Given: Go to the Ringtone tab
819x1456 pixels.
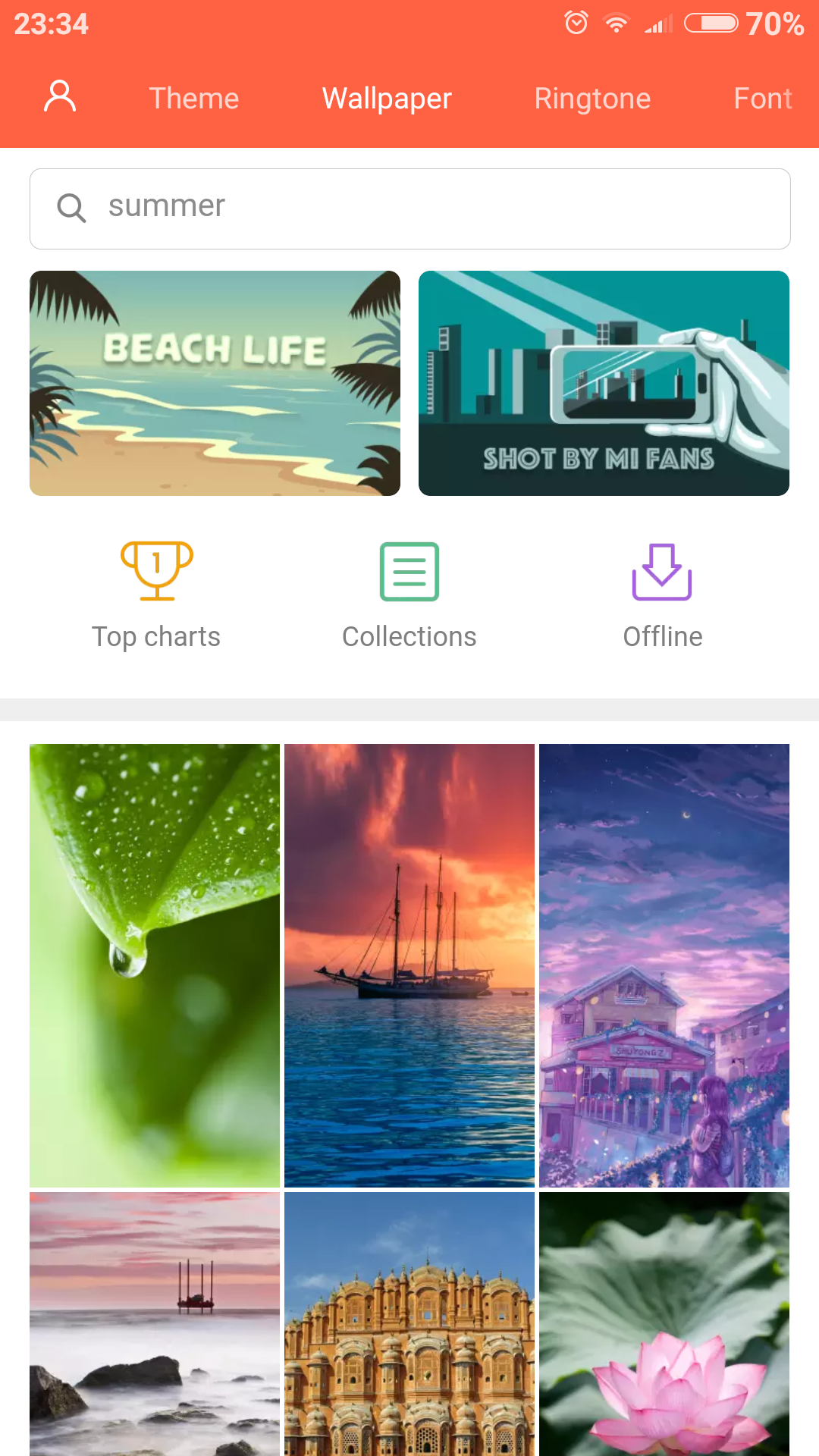Looking at the screenshot, I should (x=592, y=99).
